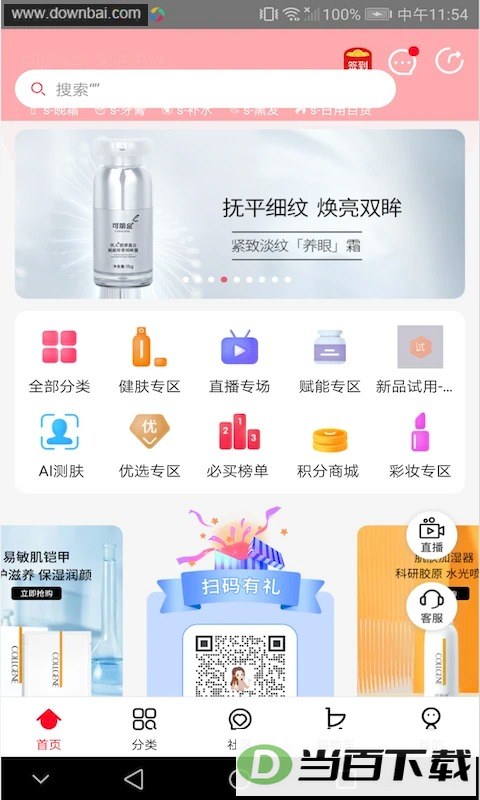Open the messages chat bubble icon

pyautogui.click(x=403, y=61)
